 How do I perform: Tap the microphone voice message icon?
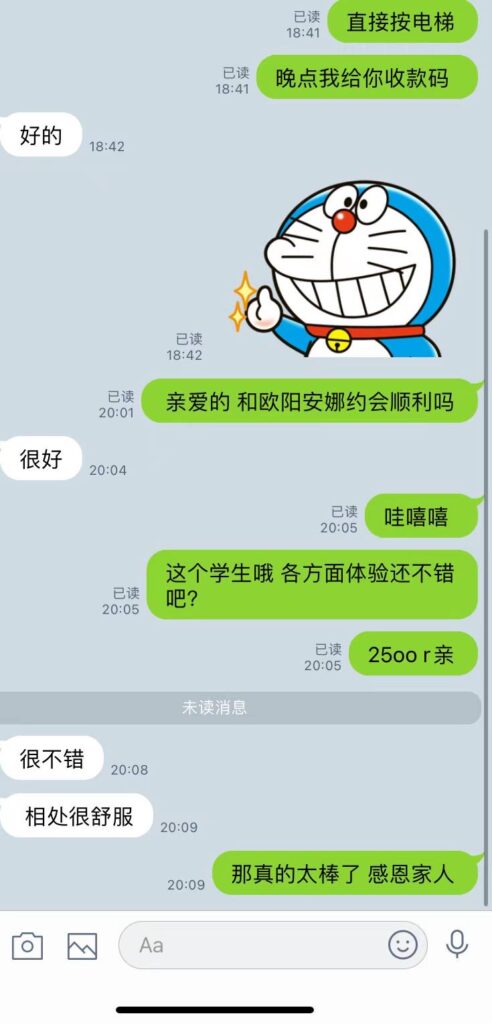point(457,944)
